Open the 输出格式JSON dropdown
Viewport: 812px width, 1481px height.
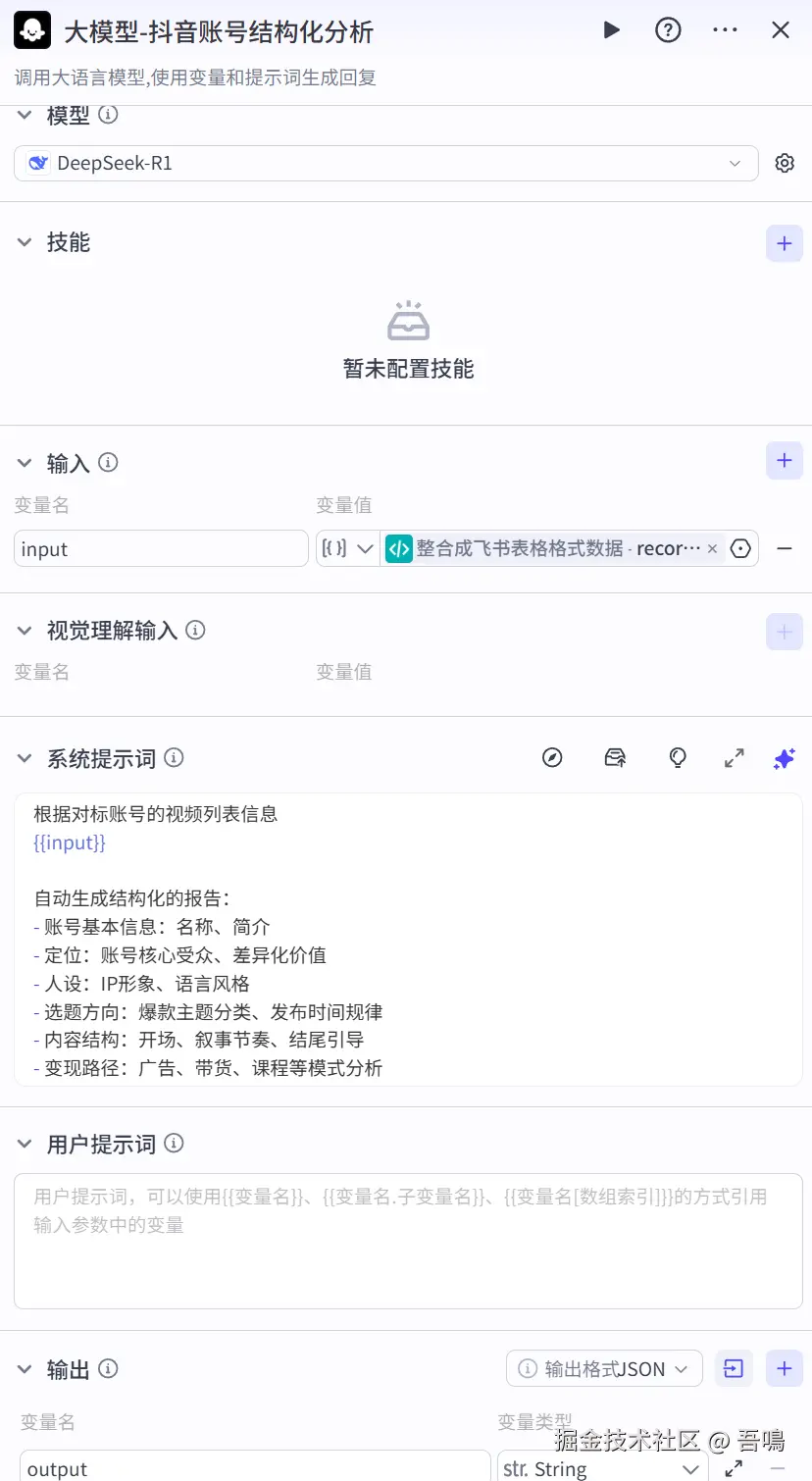(x=604, y=1368)
